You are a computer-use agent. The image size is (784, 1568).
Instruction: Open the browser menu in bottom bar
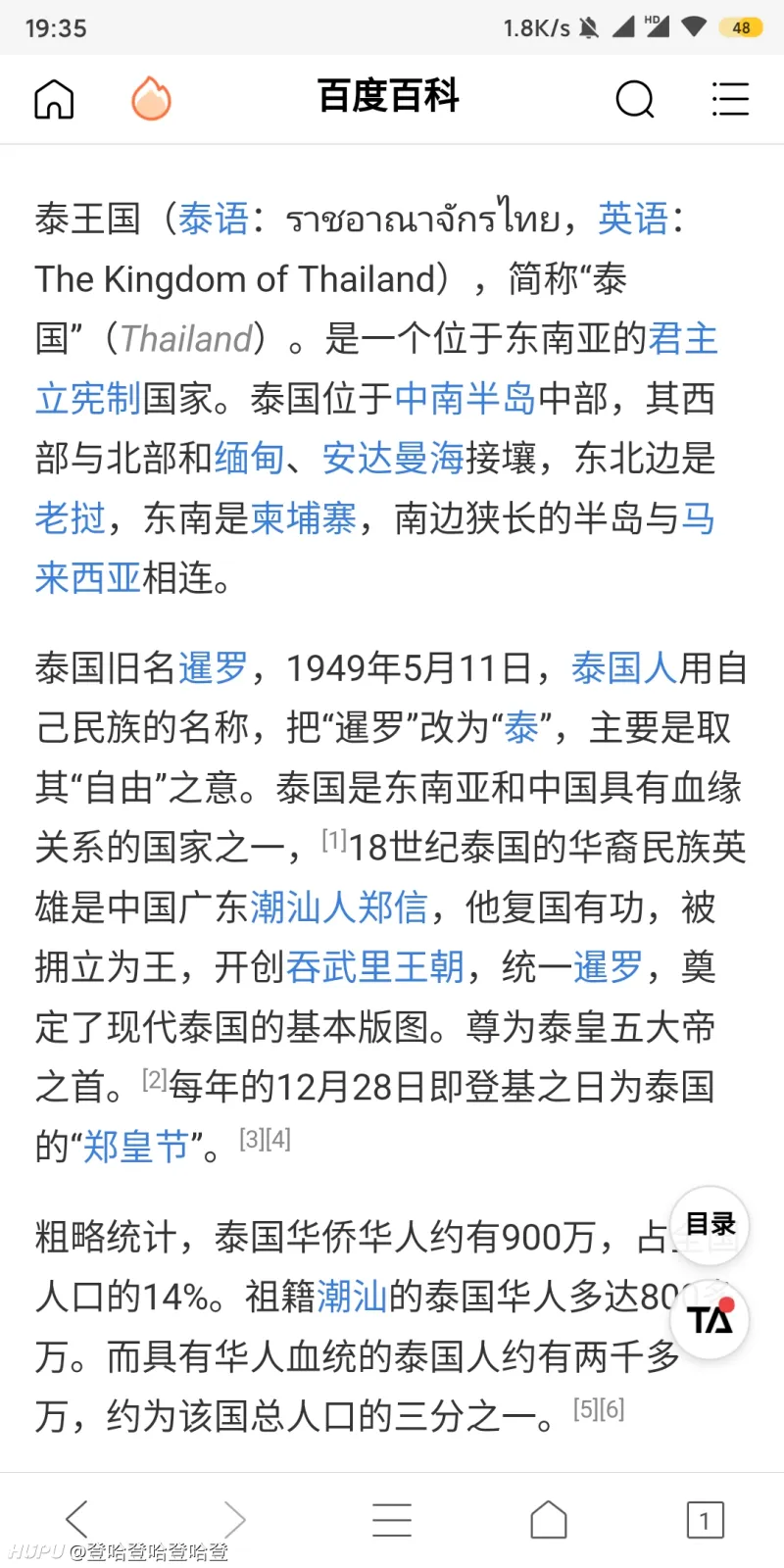coord(392,1520)
